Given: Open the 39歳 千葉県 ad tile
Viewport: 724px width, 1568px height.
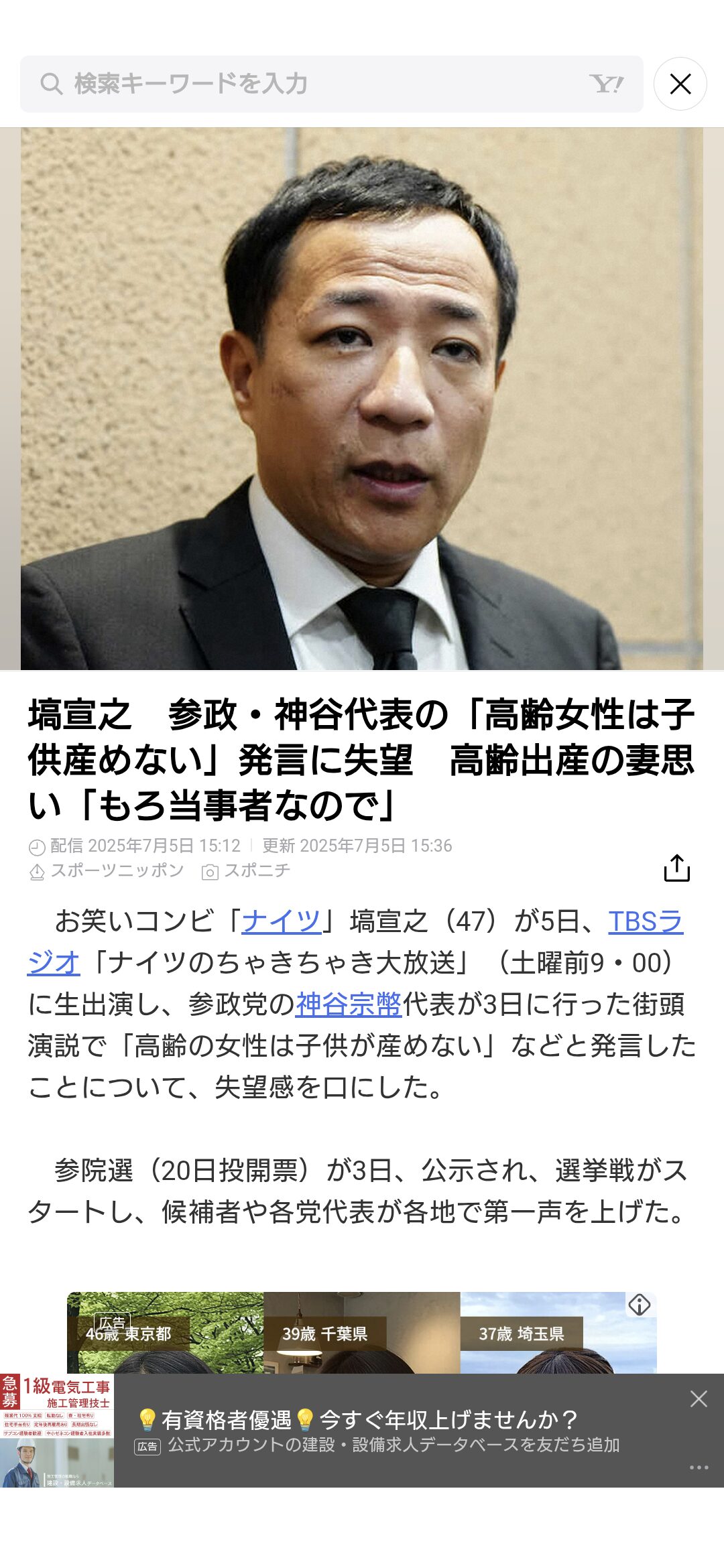Looking at the screenshot, I should point(362,1333).
